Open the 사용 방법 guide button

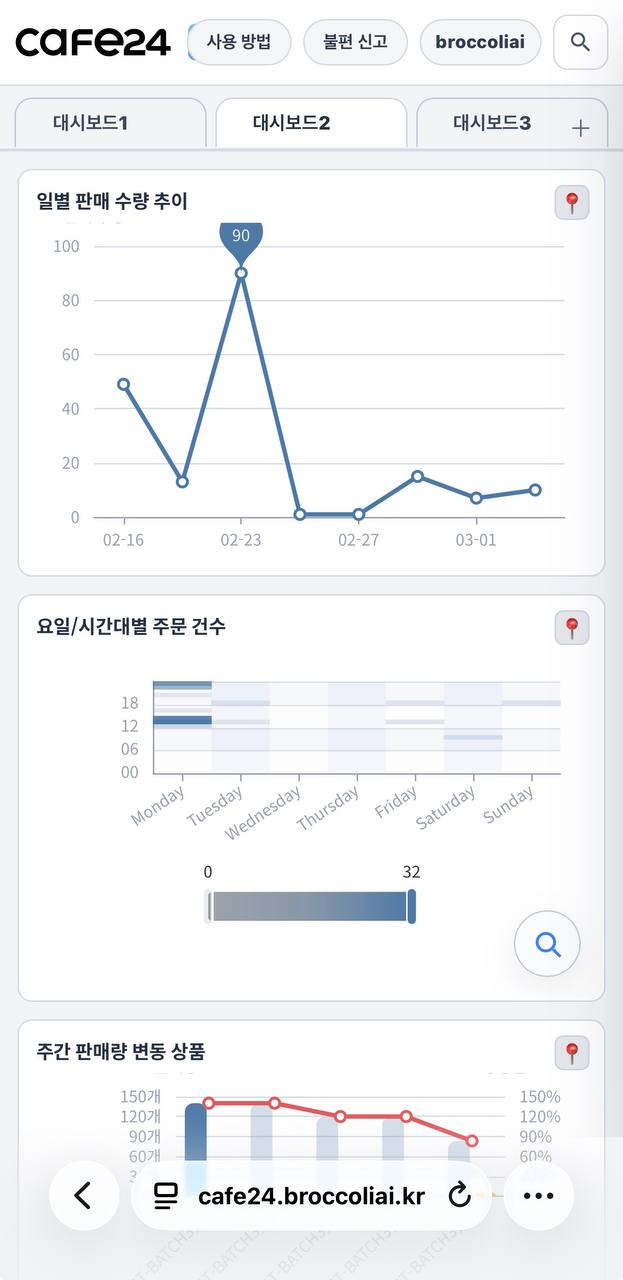click(x=239, y=43)
